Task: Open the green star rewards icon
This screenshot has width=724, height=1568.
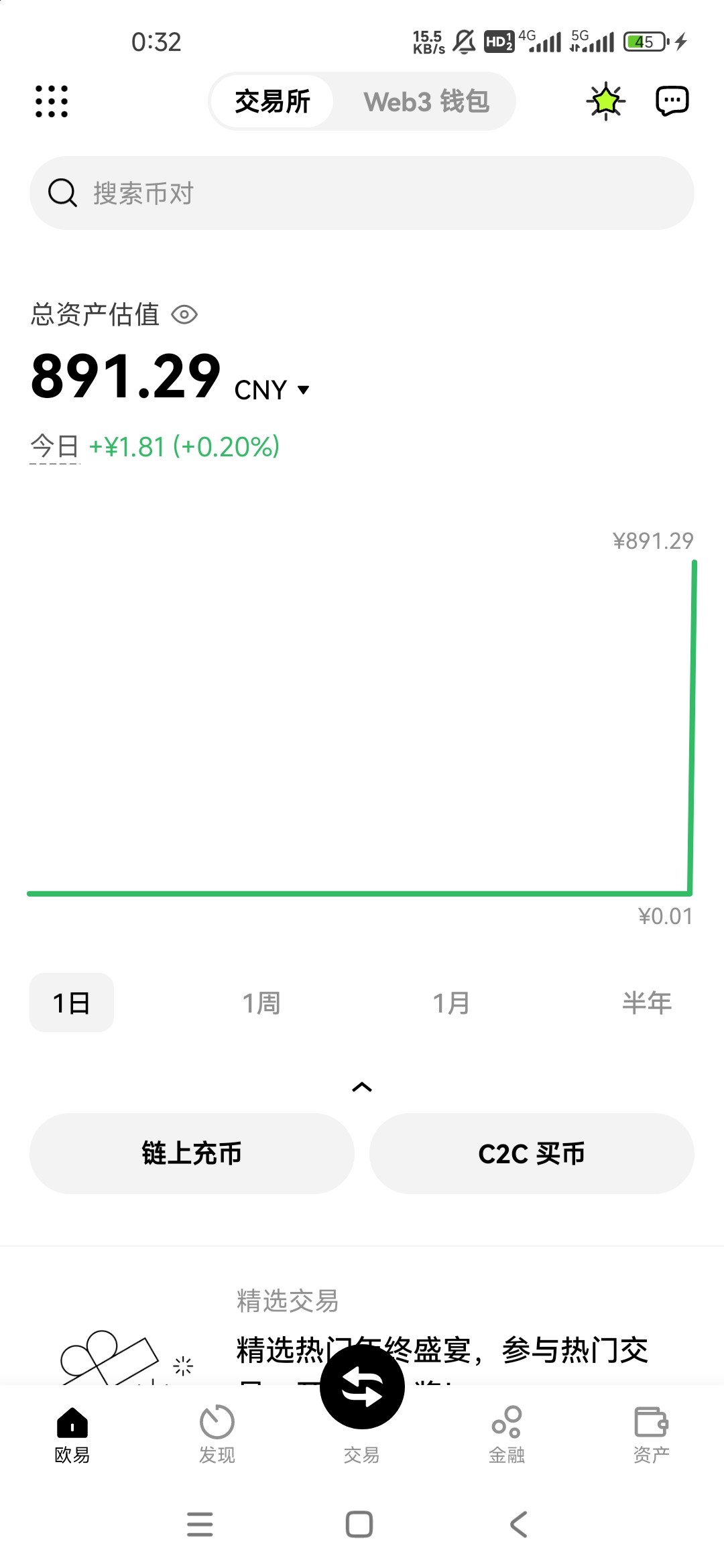Action: pyautogui.click(x=606, y=101)
